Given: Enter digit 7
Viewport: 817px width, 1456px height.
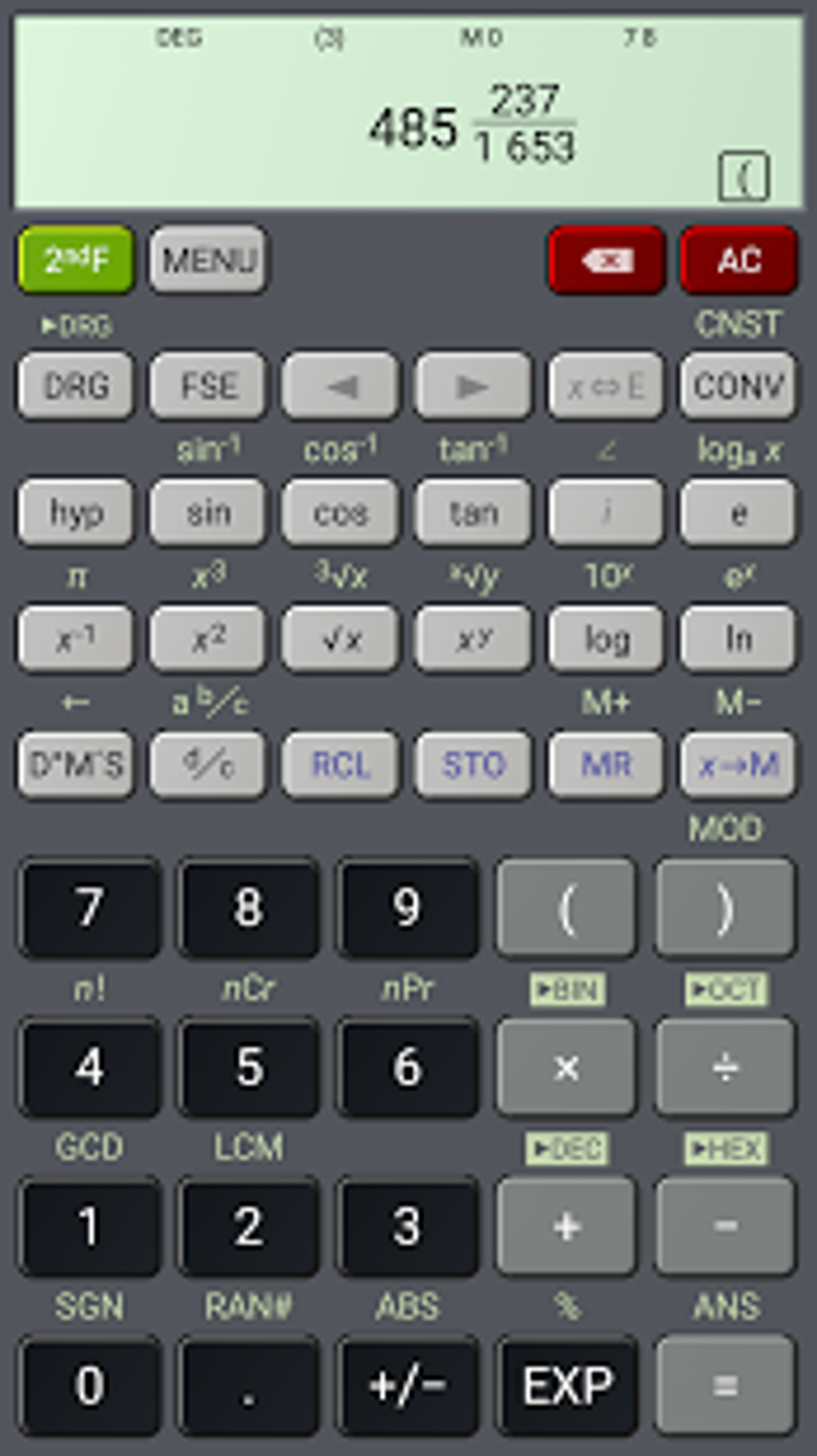Looking at the screenshot, I should coord(89,908).
